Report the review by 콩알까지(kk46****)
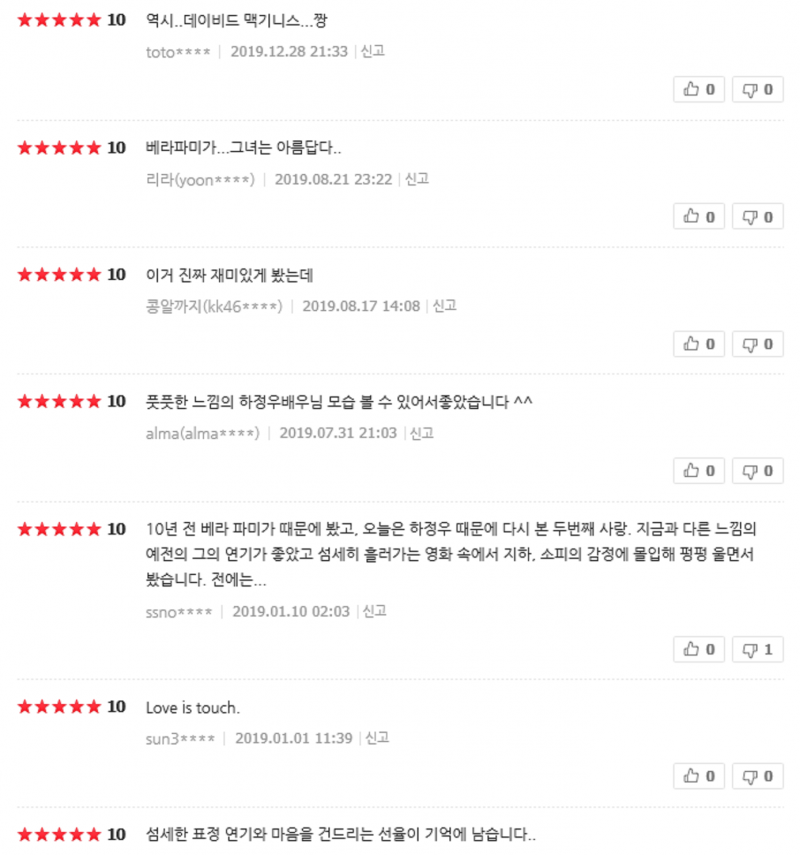This screenshot has height=855, width=800. tap(445, 306)
